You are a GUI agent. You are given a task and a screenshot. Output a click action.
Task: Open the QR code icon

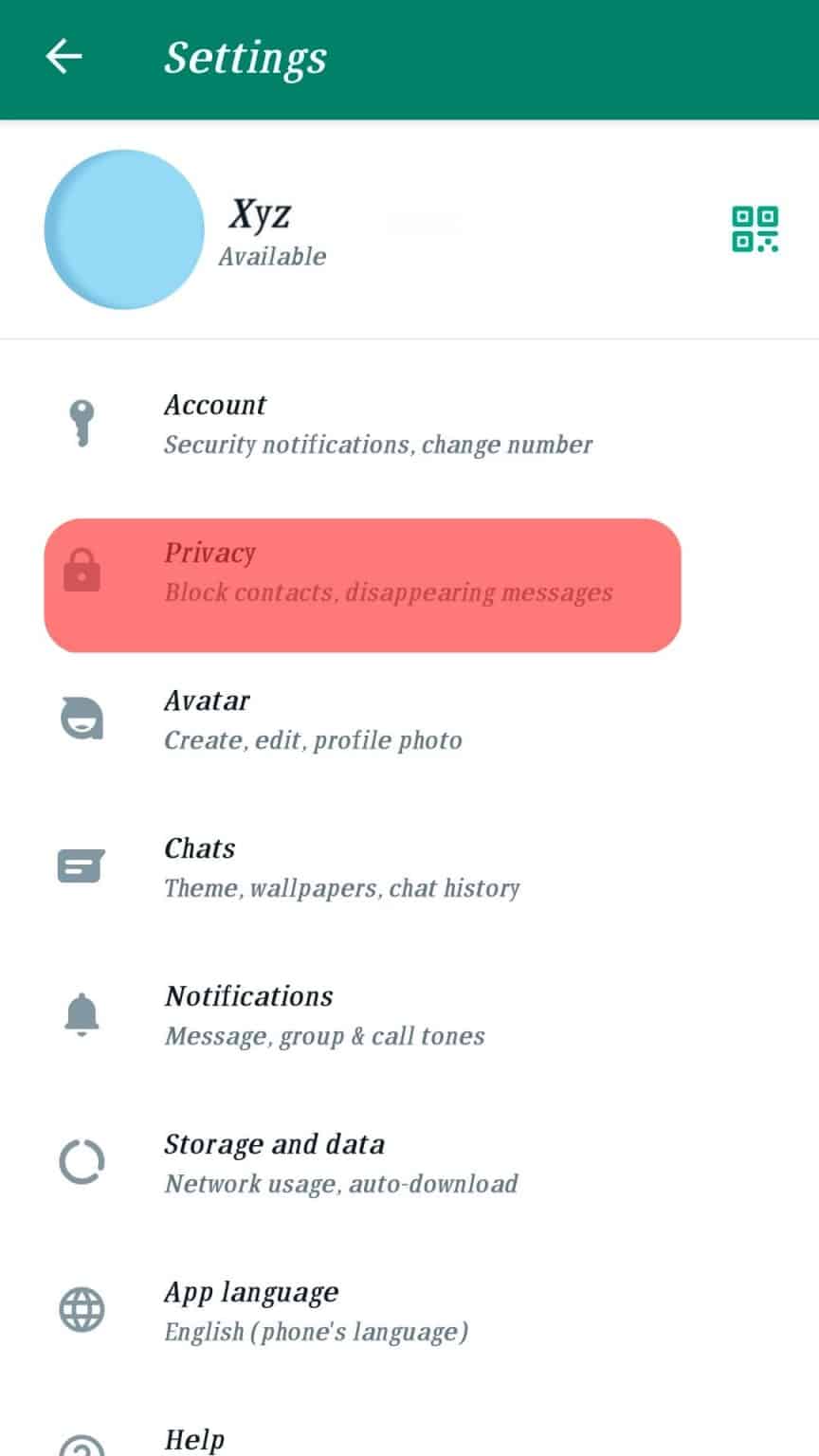pos(755,229)
